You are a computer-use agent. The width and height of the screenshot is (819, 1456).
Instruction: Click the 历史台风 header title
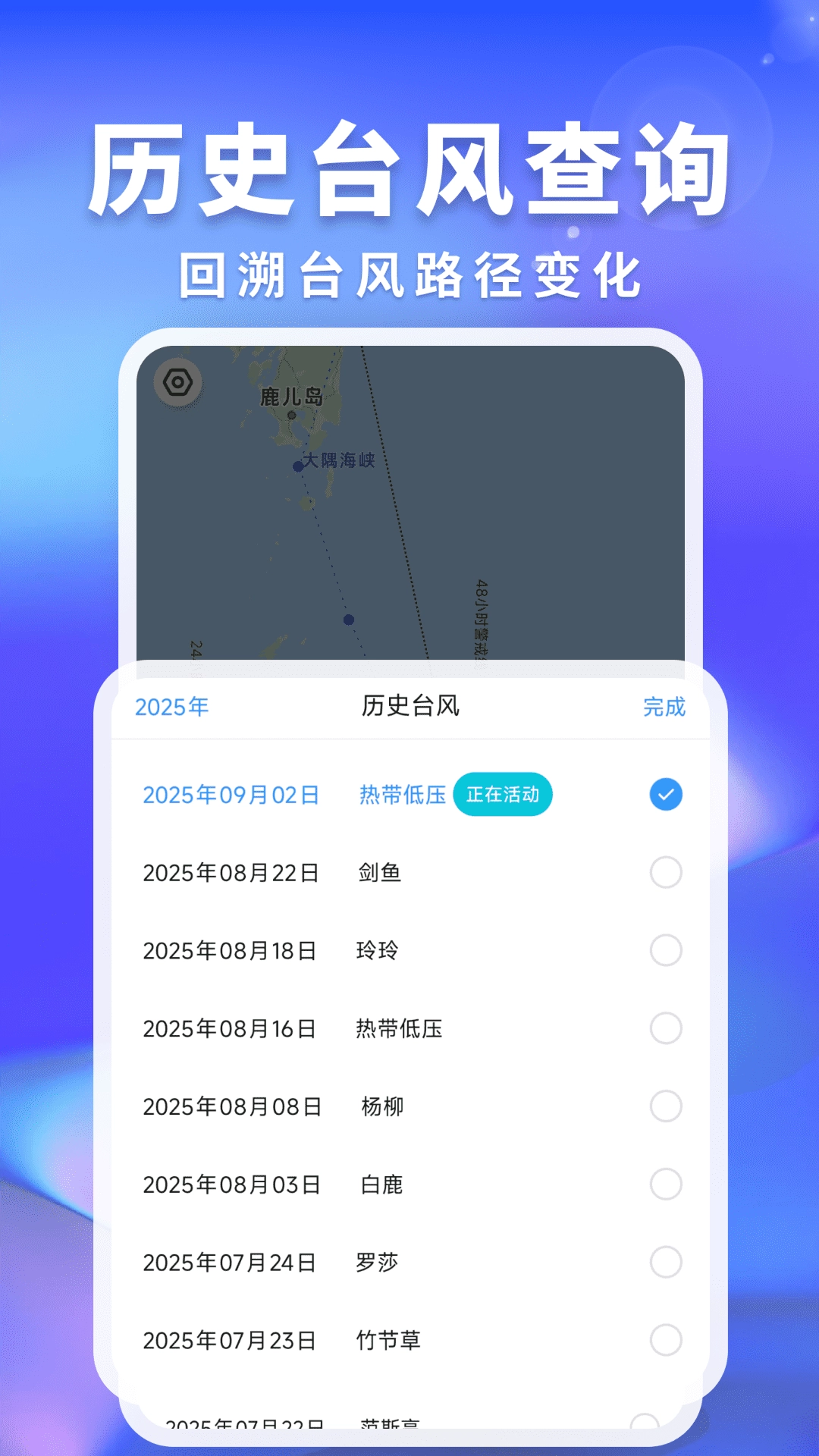(409, 705)
